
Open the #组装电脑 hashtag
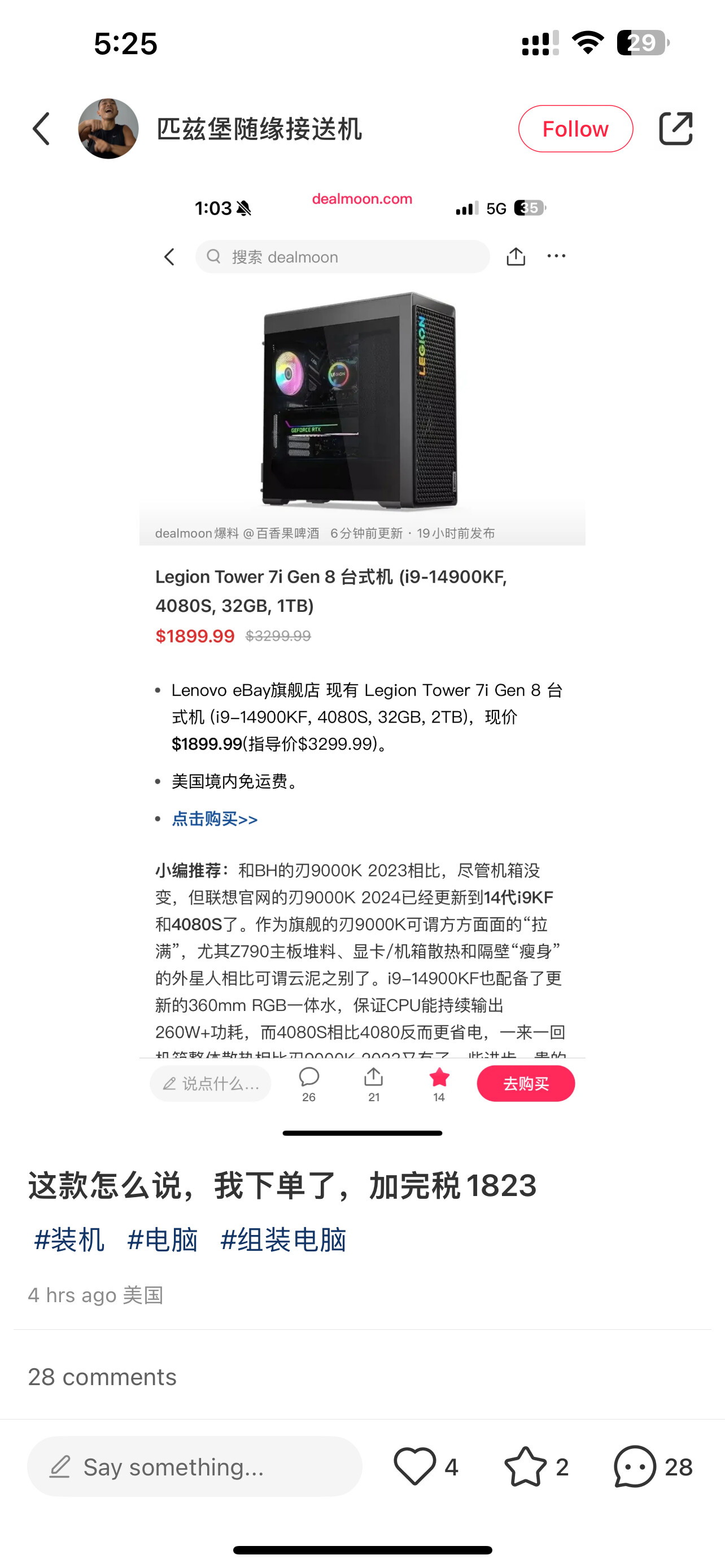(283, 1240)
